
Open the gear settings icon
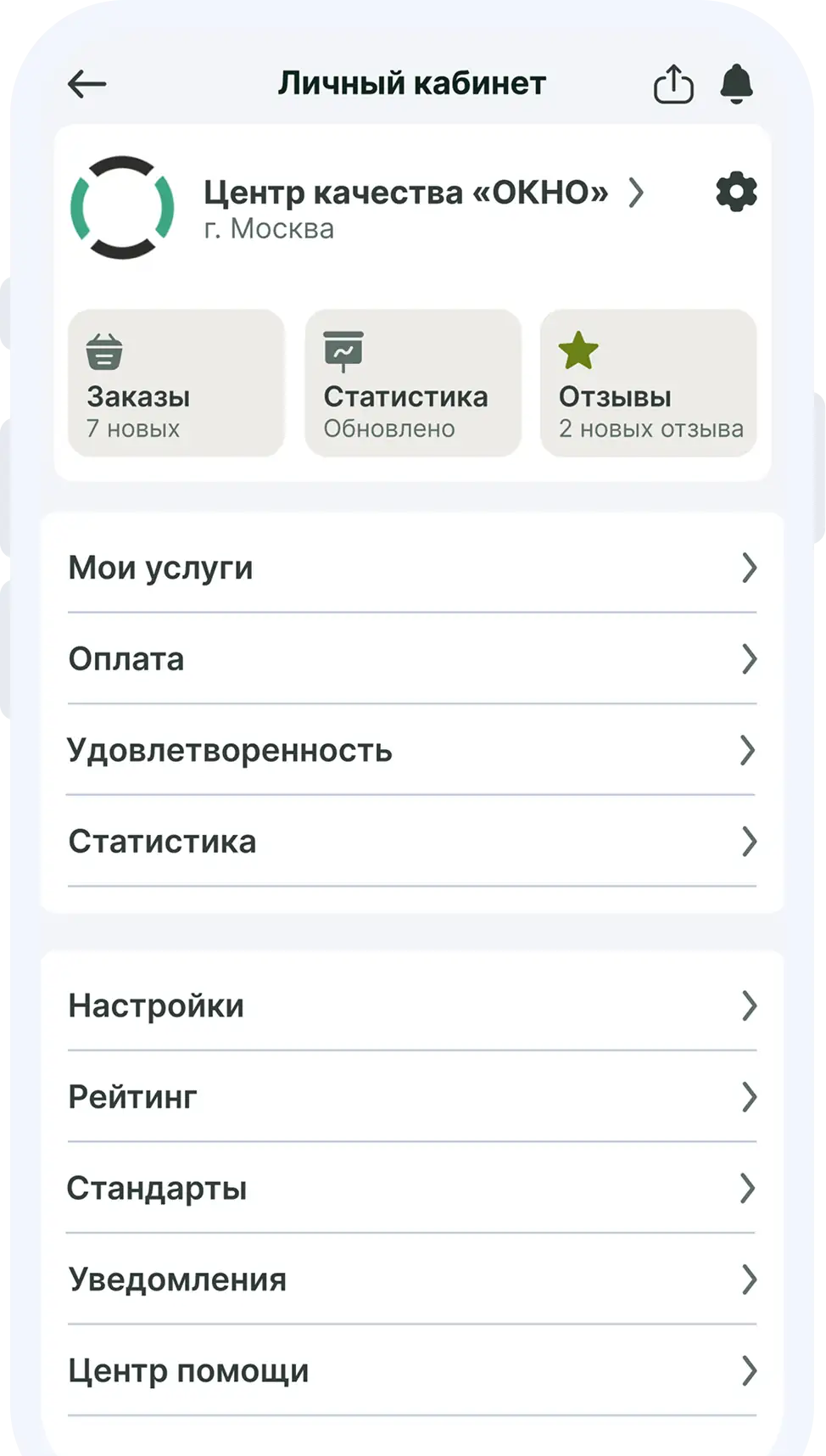(x=736, y=193)
